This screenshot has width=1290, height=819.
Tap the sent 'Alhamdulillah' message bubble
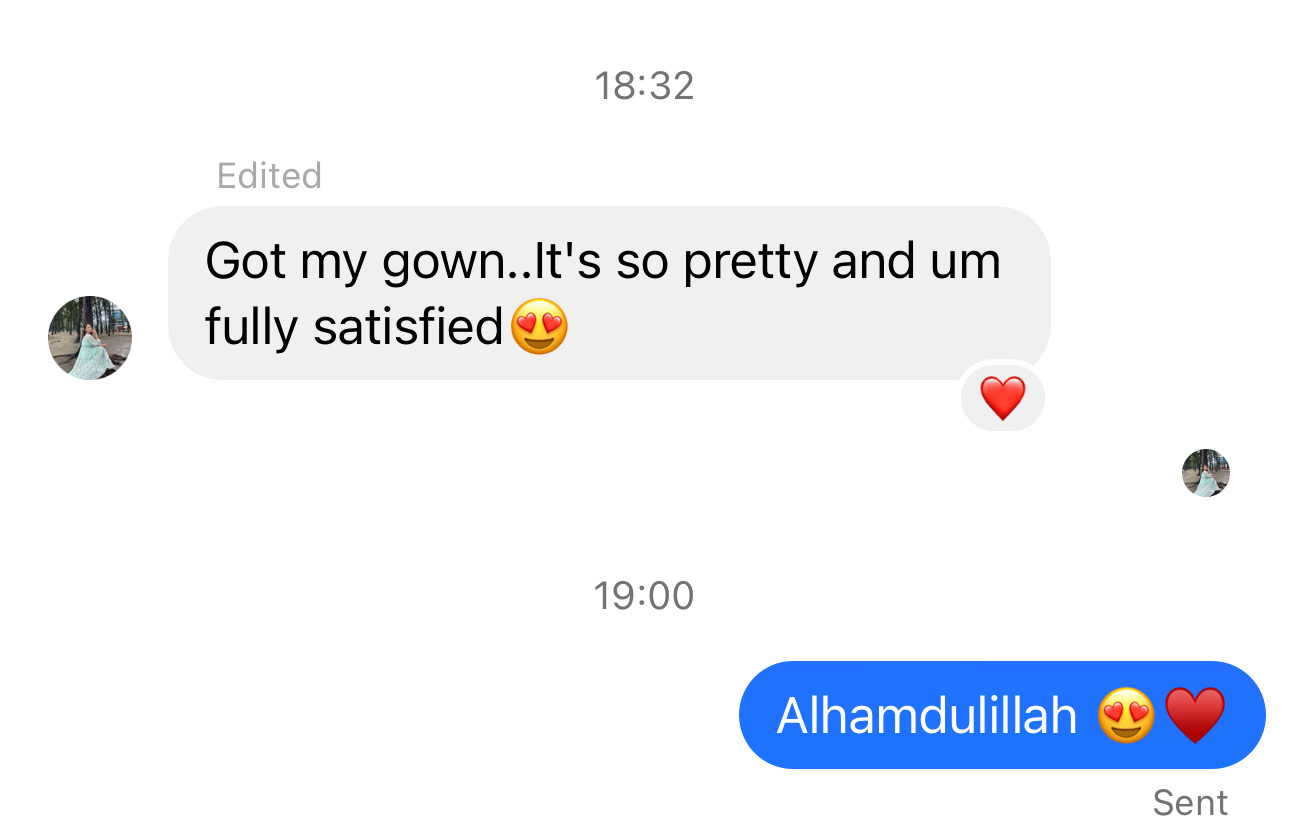1001,715
